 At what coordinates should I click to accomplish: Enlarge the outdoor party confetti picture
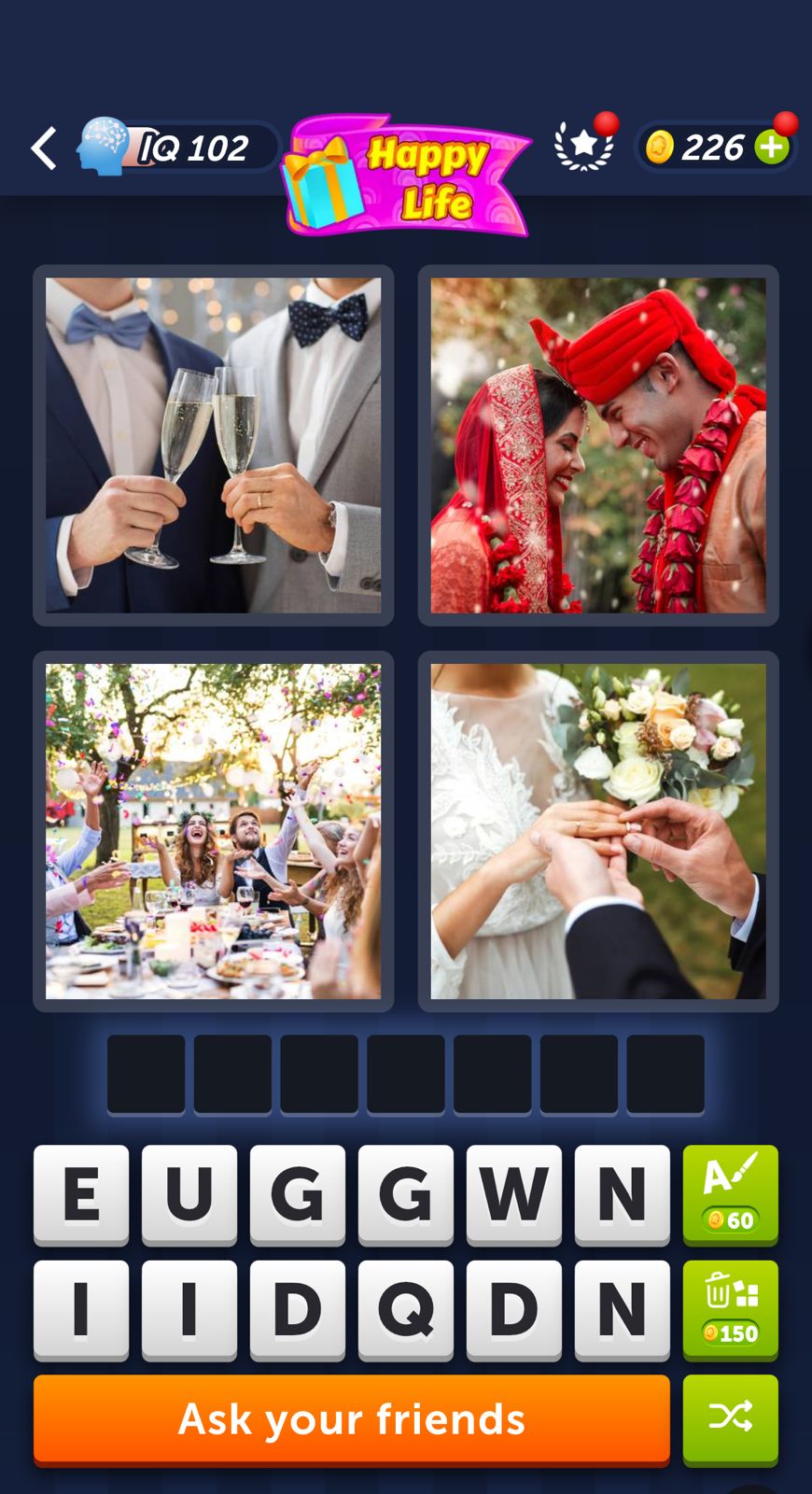(213, 831)
